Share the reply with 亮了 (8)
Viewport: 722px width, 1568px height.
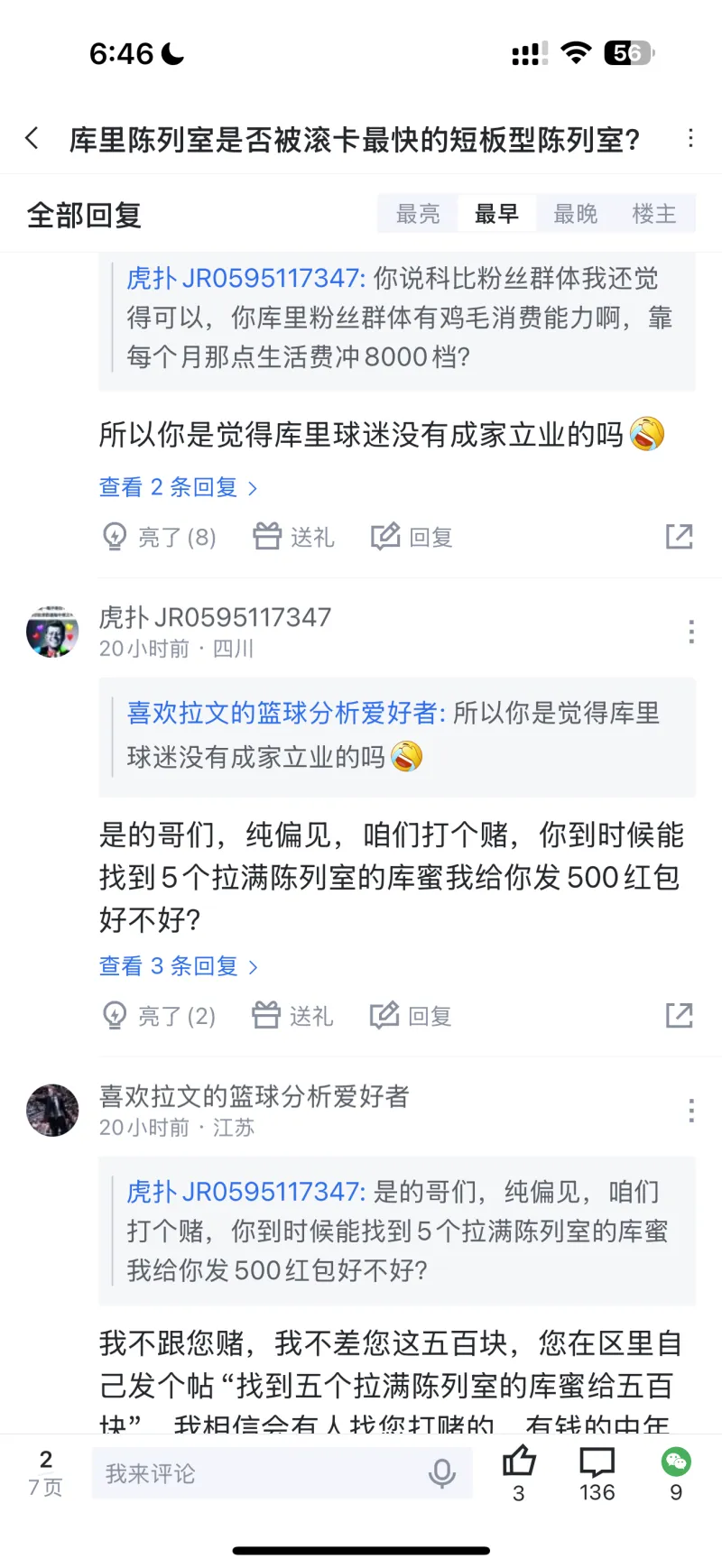(x=679, y=538)
